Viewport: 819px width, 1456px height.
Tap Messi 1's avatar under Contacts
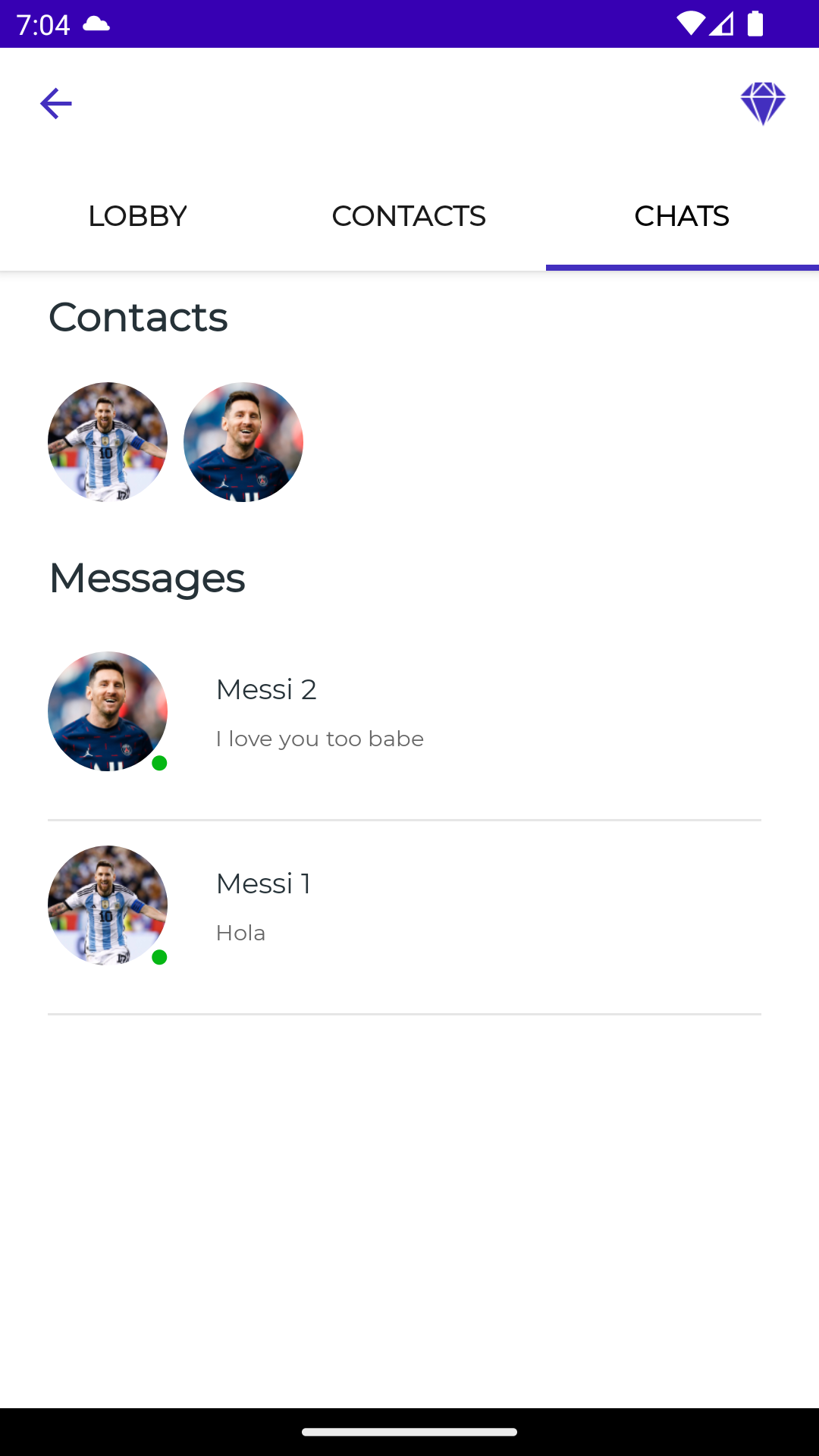[107, 441]
